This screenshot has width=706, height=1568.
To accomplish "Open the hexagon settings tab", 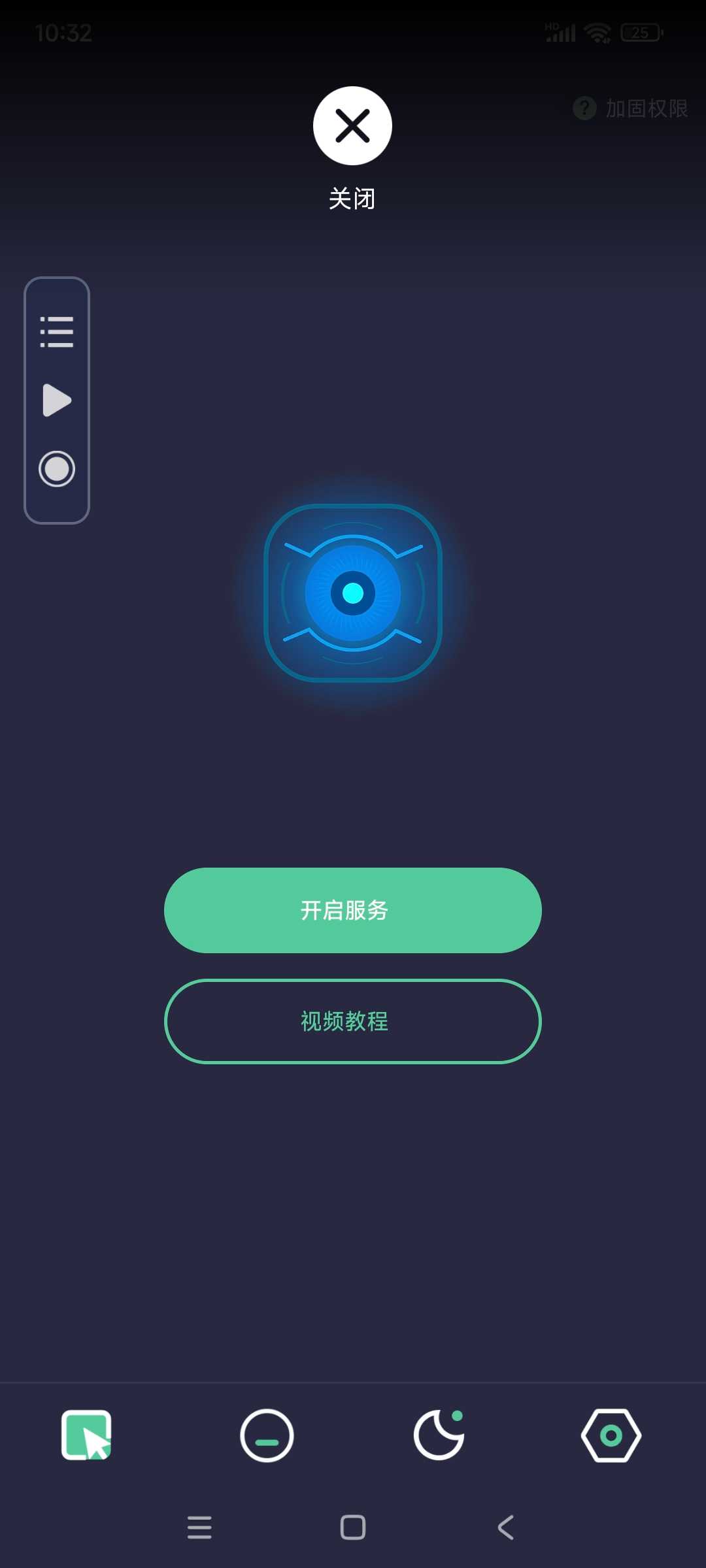I will pos(611,1435).
